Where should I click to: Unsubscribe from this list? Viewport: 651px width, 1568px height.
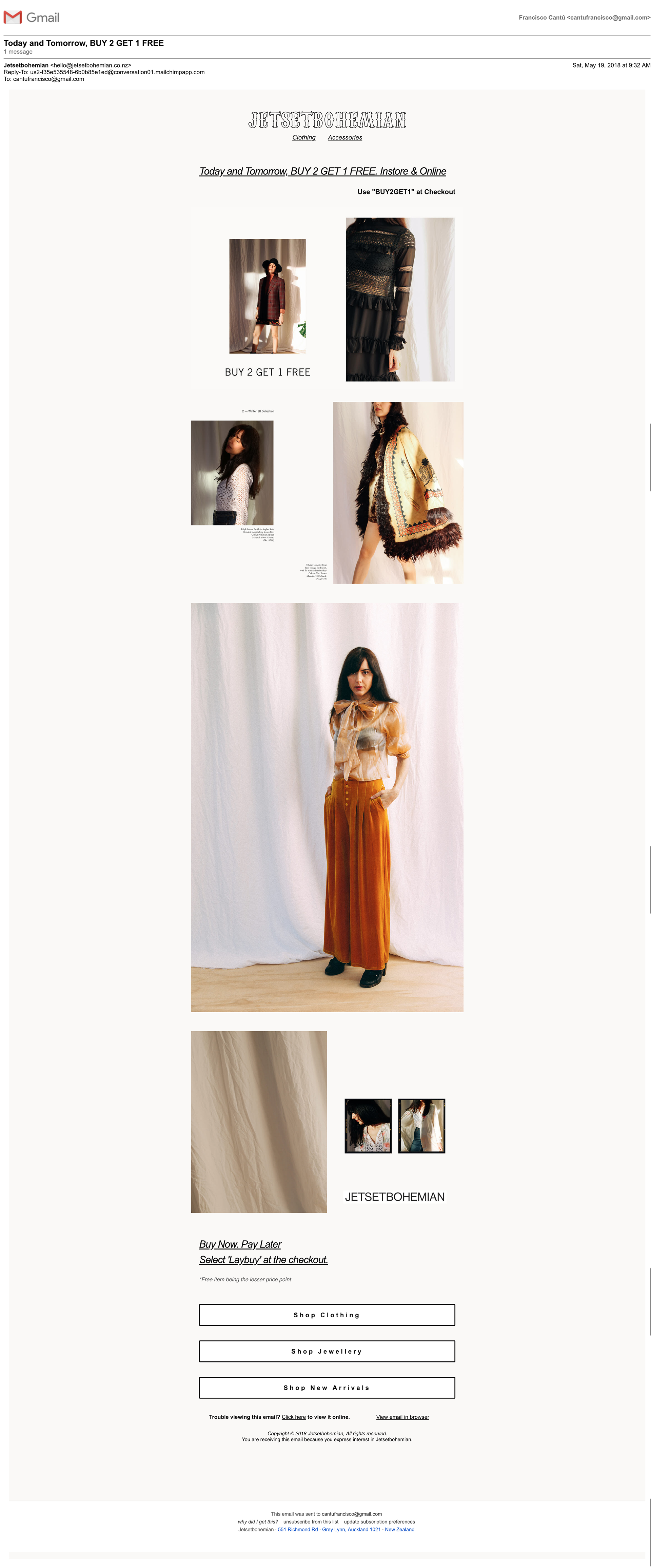tap(310, 1522)
